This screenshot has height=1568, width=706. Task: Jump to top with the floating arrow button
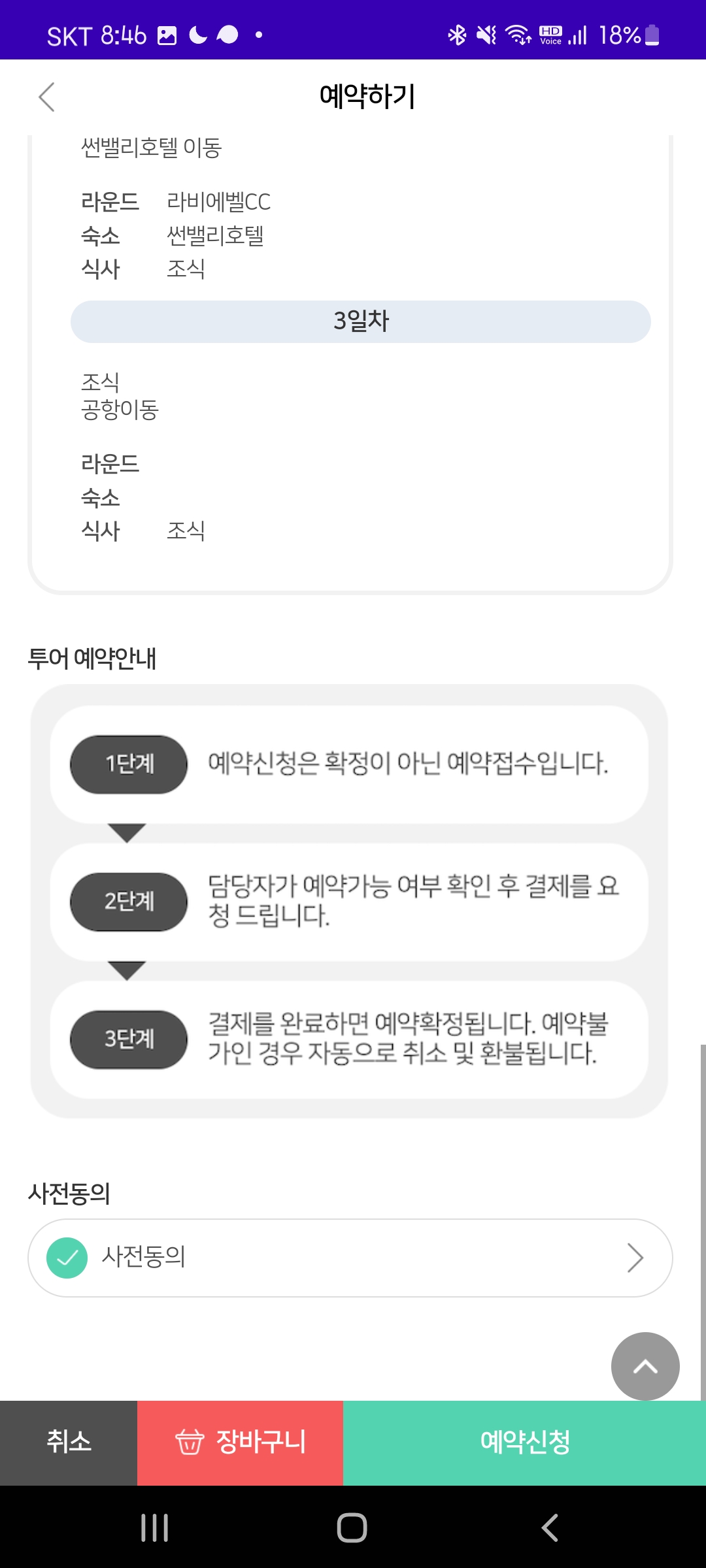(645, 1366)
